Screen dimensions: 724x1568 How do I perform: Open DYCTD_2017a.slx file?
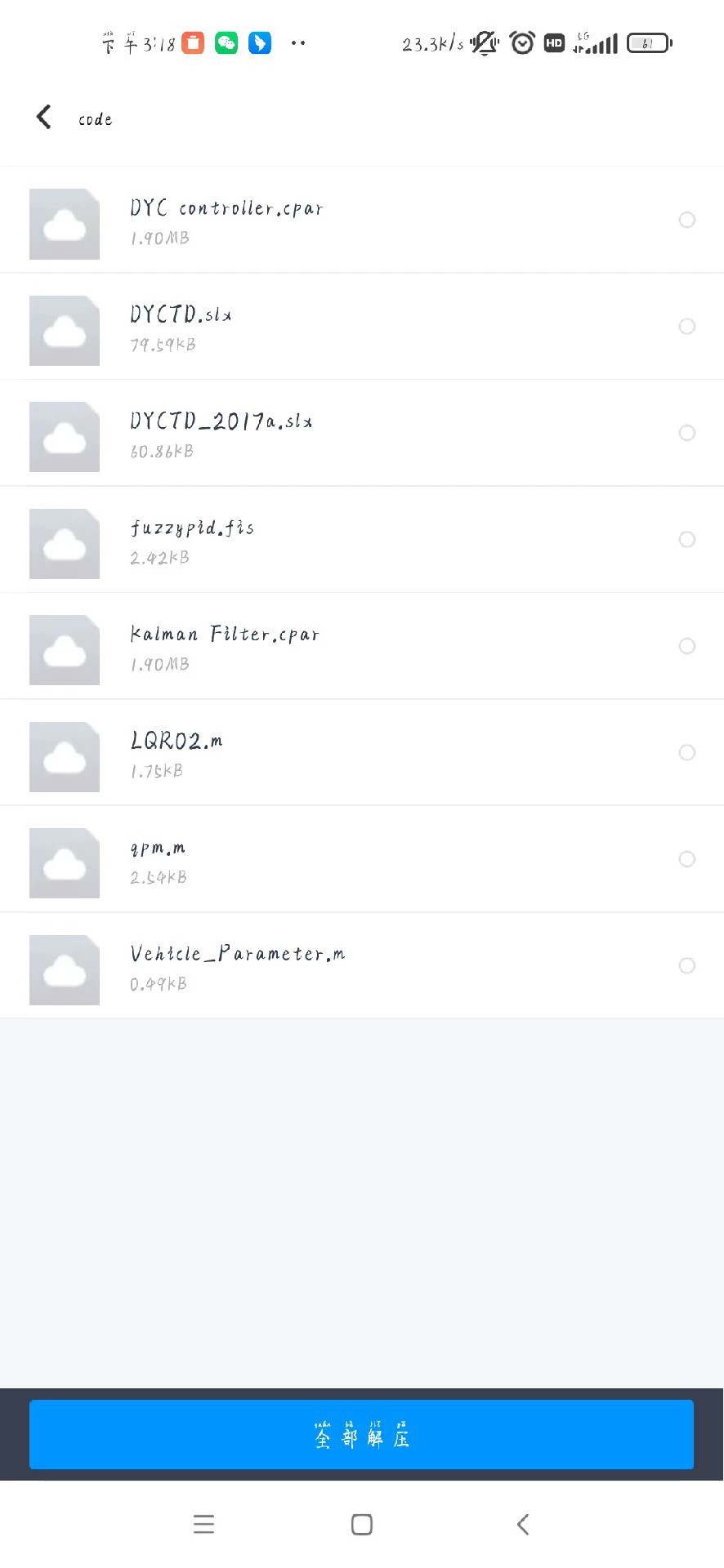[221, 422]
